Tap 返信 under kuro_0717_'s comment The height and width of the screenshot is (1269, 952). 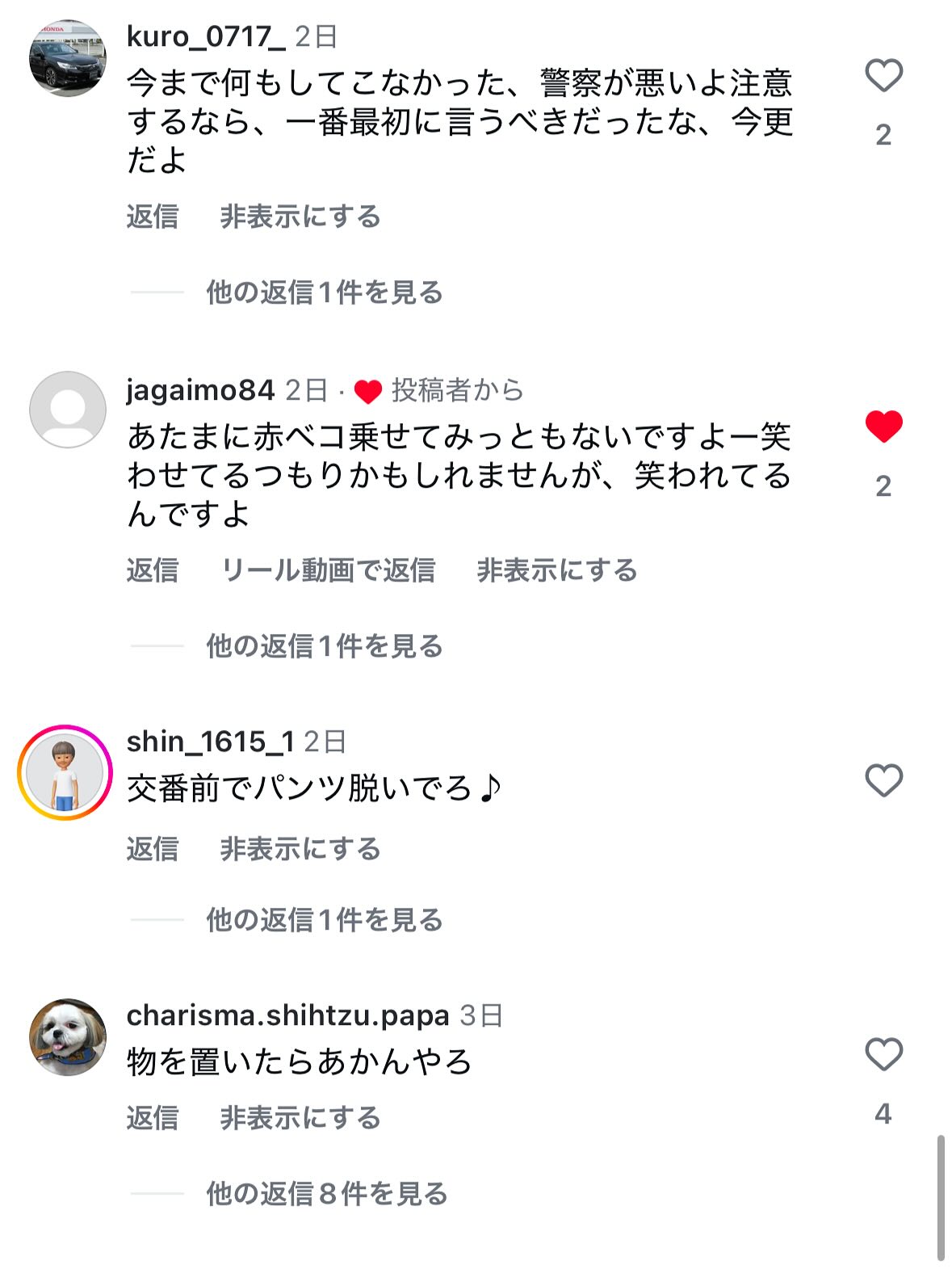[x=152, y=216]
